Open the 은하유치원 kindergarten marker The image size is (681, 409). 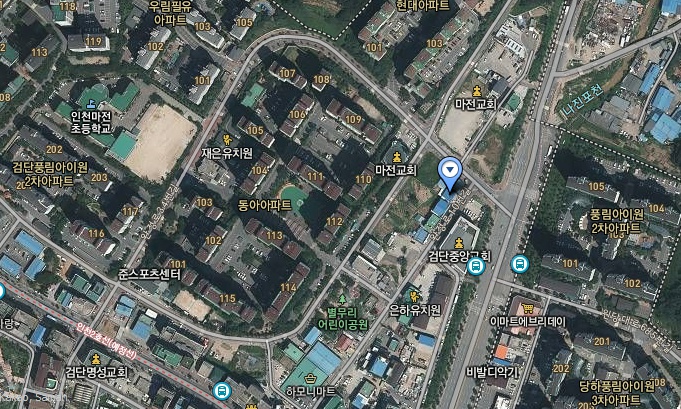pyautogui.click(x=414, y=295)
